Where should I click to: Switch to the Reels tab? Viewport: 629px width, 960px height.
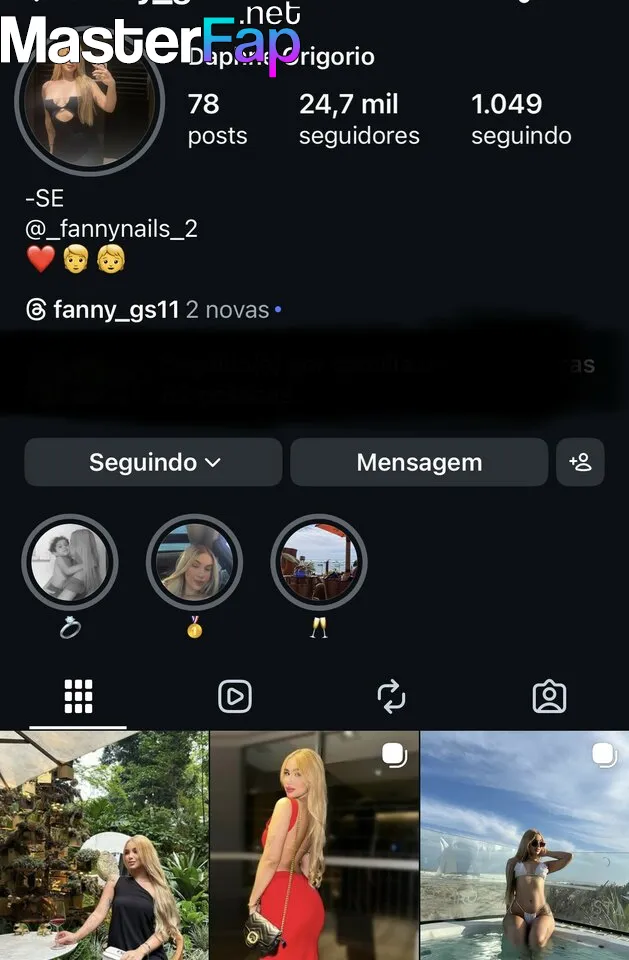click(x=235, y=696)
